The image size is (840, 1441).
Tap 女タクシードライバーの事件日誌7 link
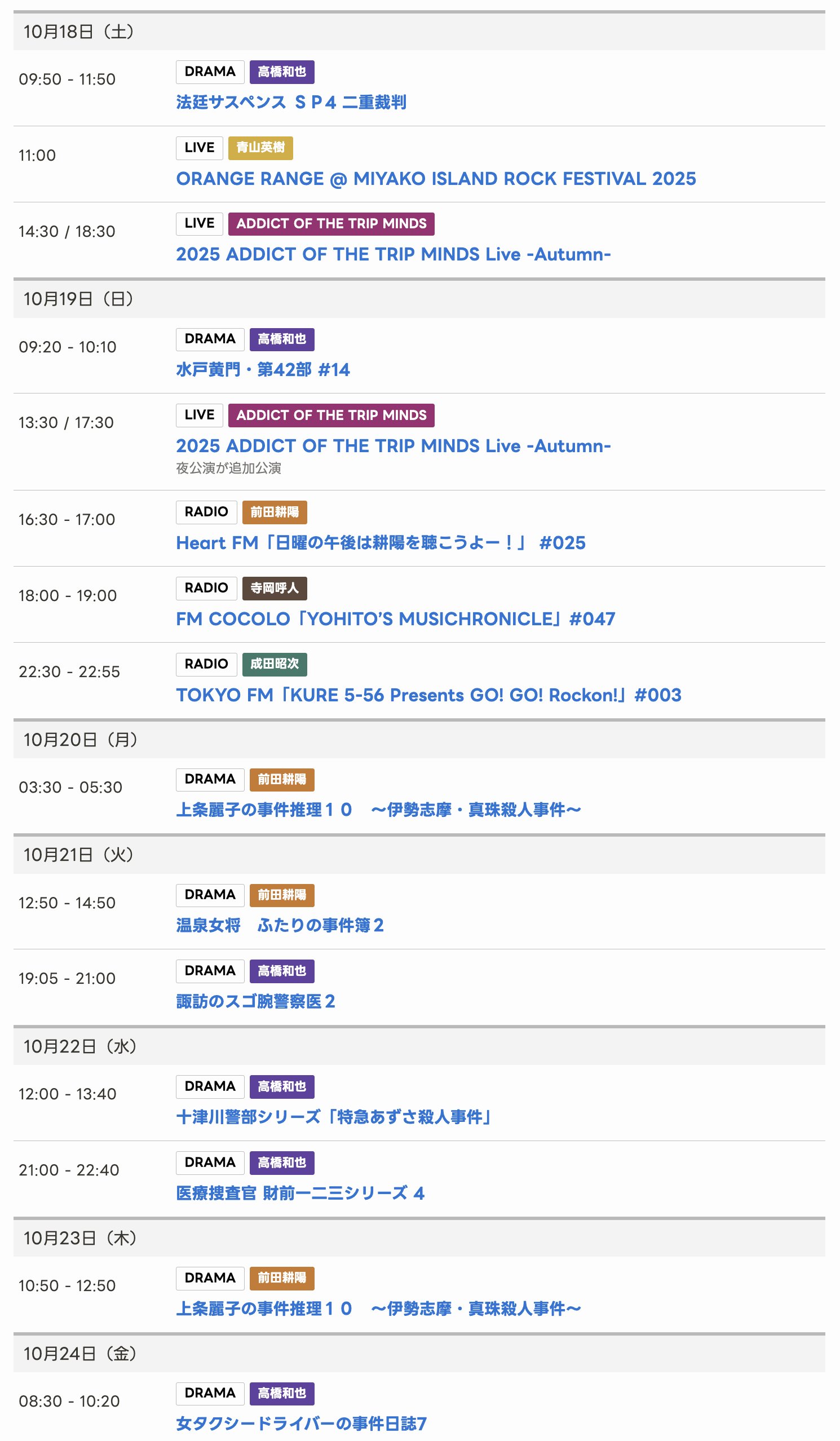[301, 1424]
